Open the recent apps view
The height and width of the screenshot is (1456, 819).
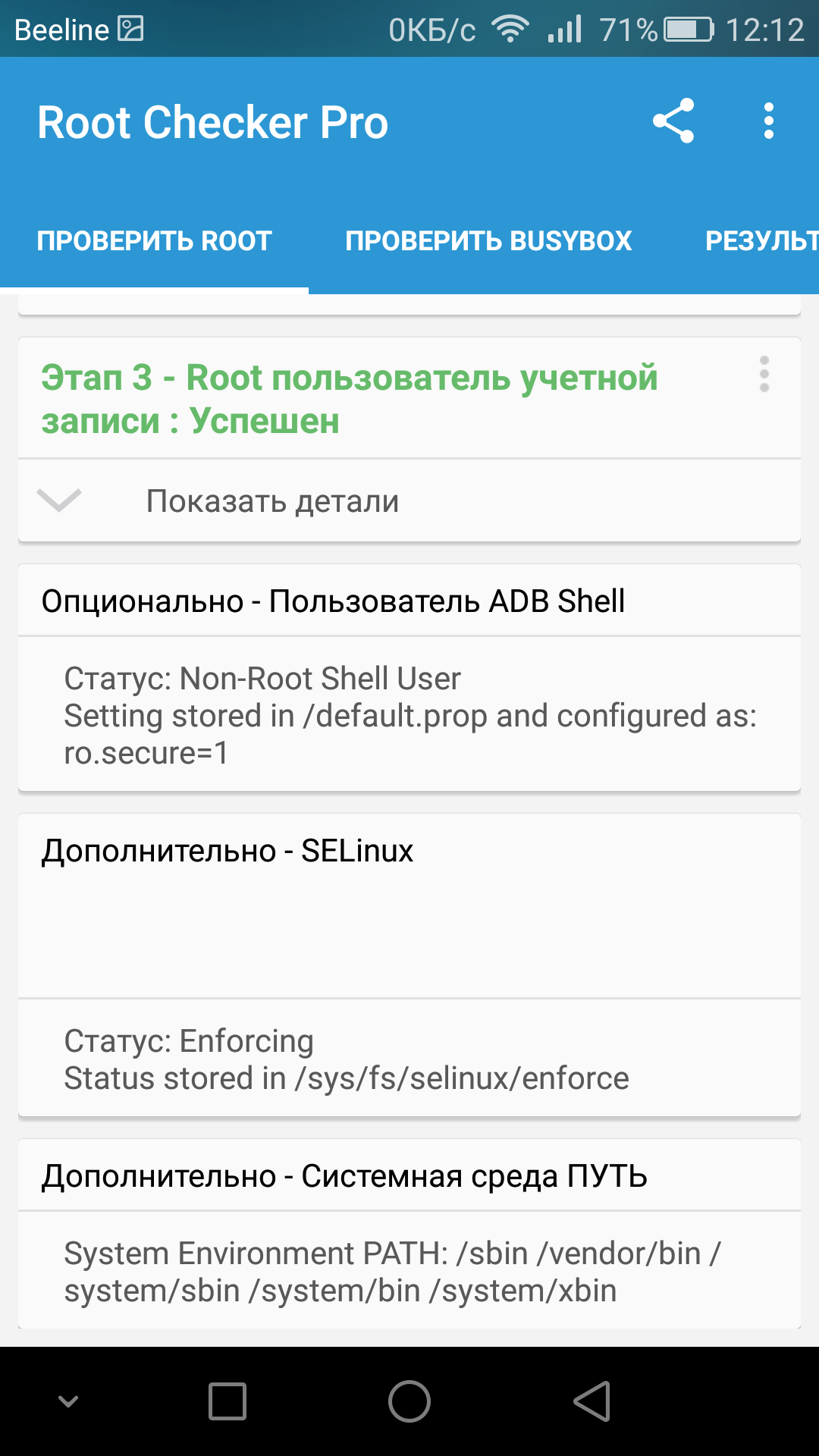227,1401
